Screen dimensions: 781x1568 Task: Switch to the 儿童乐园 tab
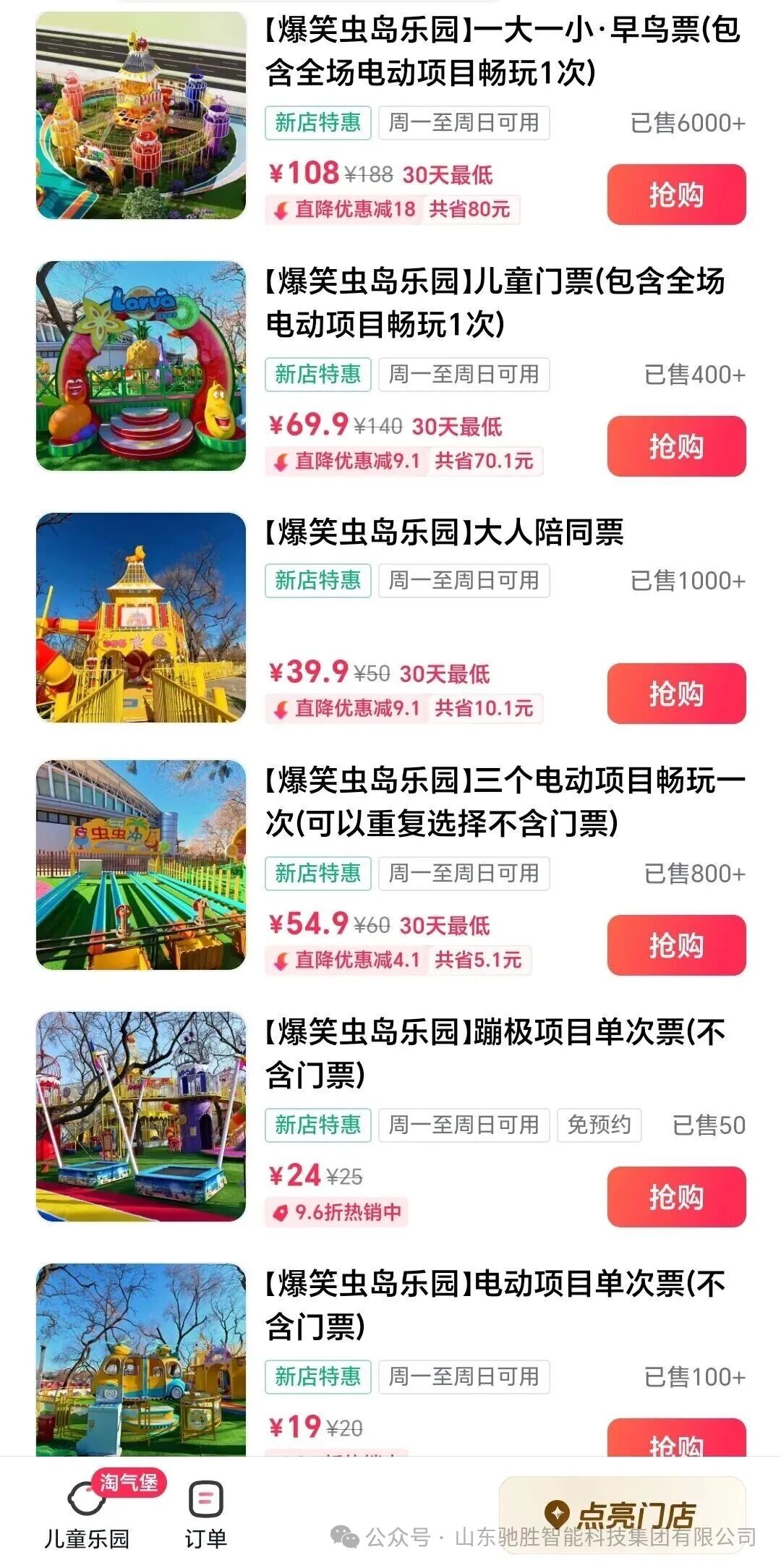click(87, 1513)
